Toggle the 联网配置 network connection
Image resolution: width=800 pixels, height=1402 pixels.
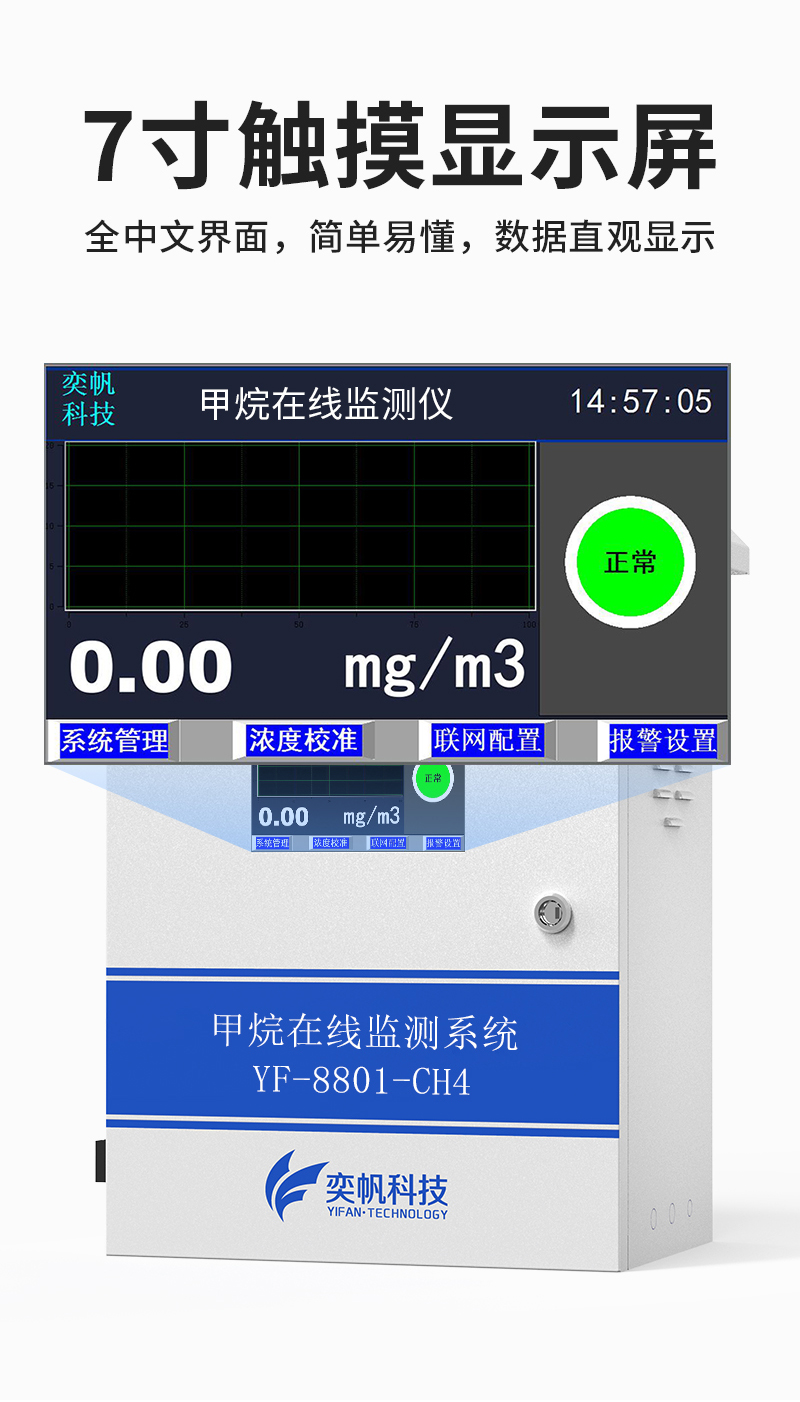point(487,740)
